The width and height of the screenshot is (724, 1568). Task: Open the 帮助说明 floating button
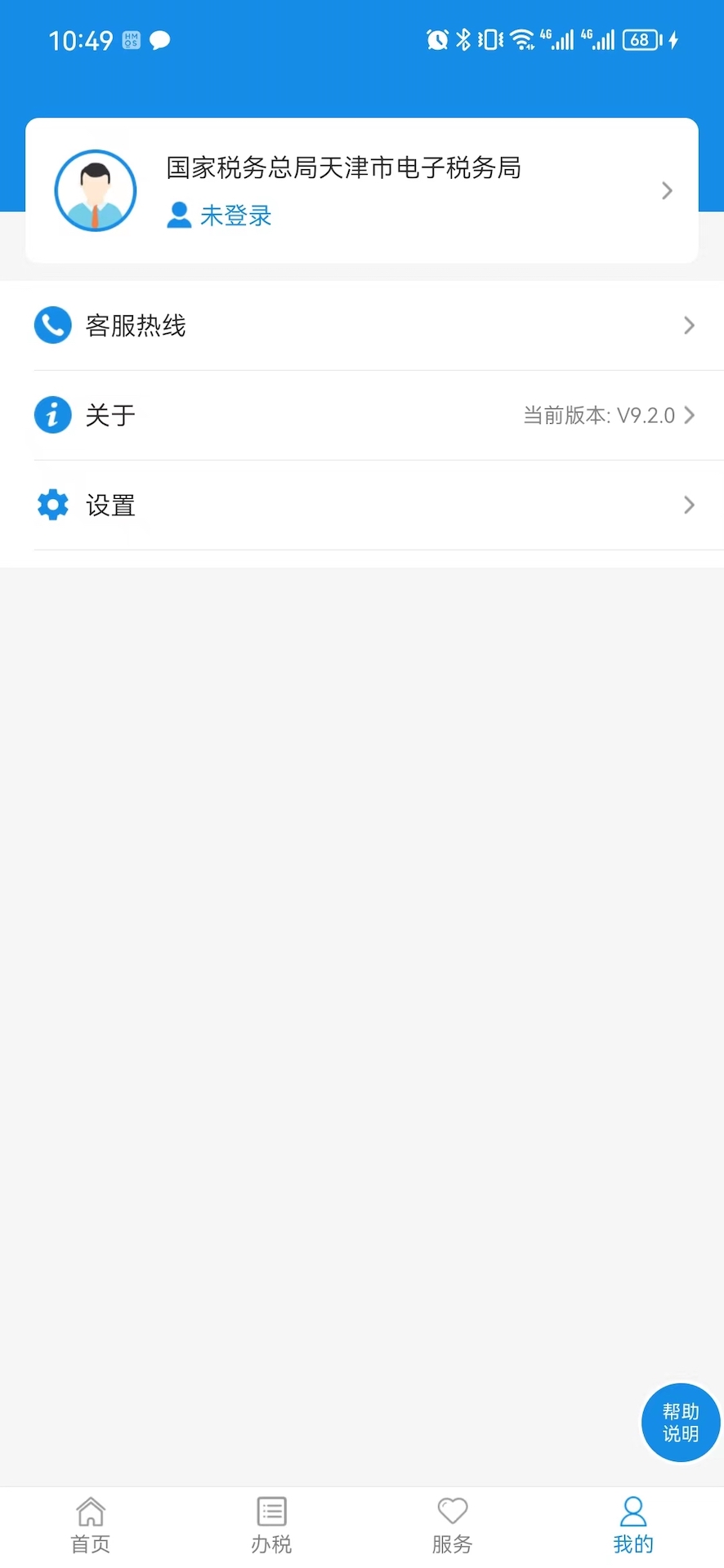click(x=681, y=1423)
